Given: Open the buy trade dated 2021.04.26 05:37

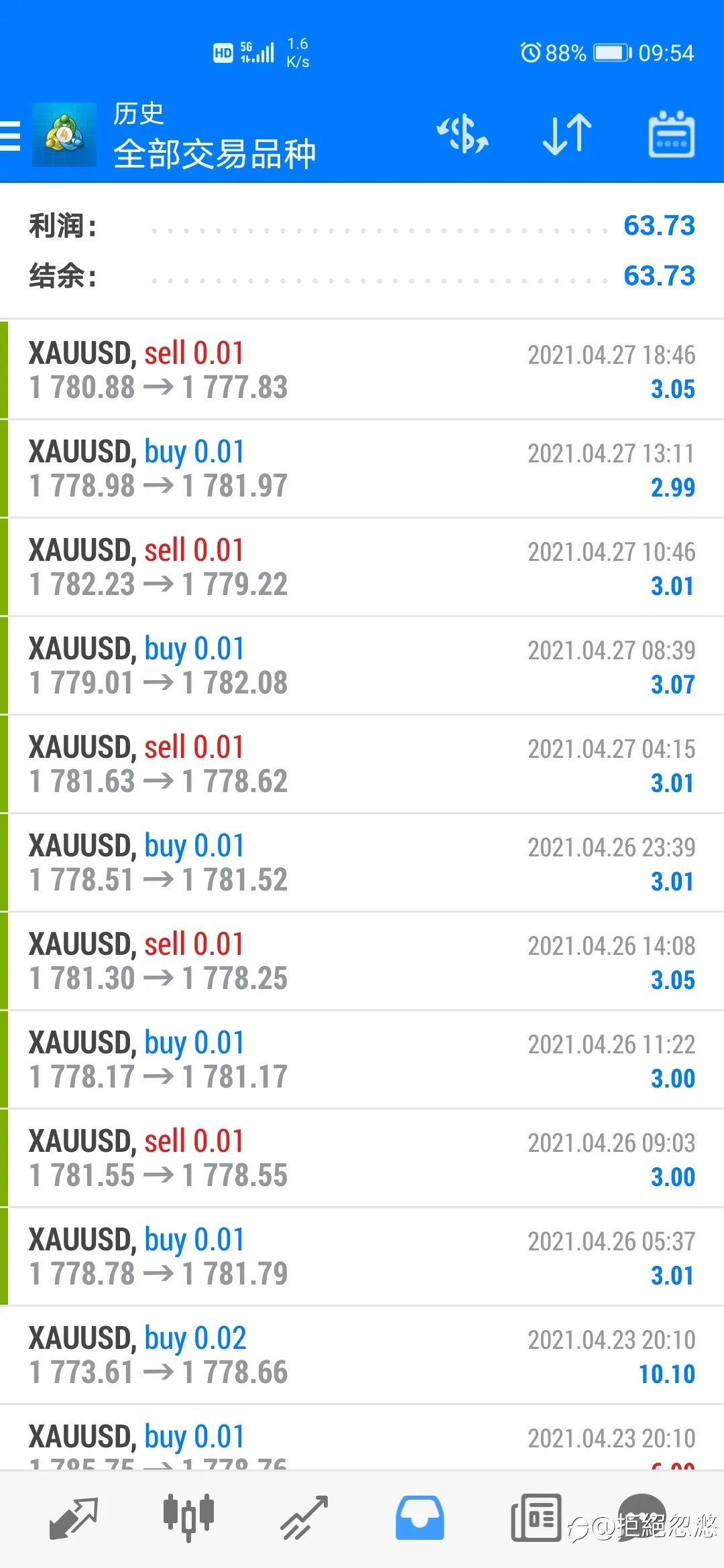Looking at the screenshot, I should (x=362, y=1256).
